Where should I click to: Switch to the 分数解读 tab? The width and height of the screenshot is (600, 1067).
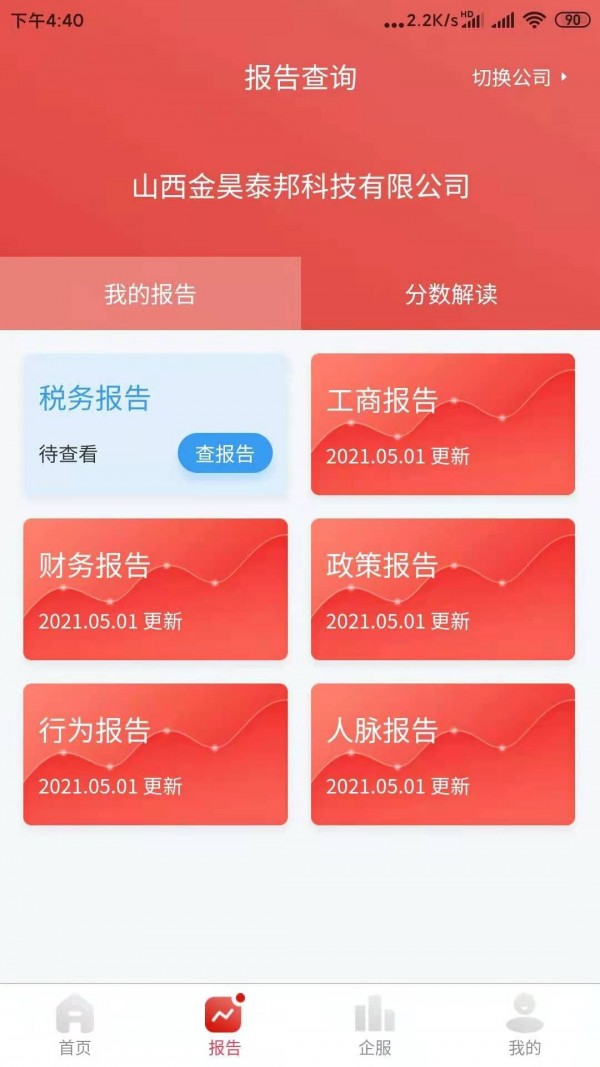[x=450, y=294]
